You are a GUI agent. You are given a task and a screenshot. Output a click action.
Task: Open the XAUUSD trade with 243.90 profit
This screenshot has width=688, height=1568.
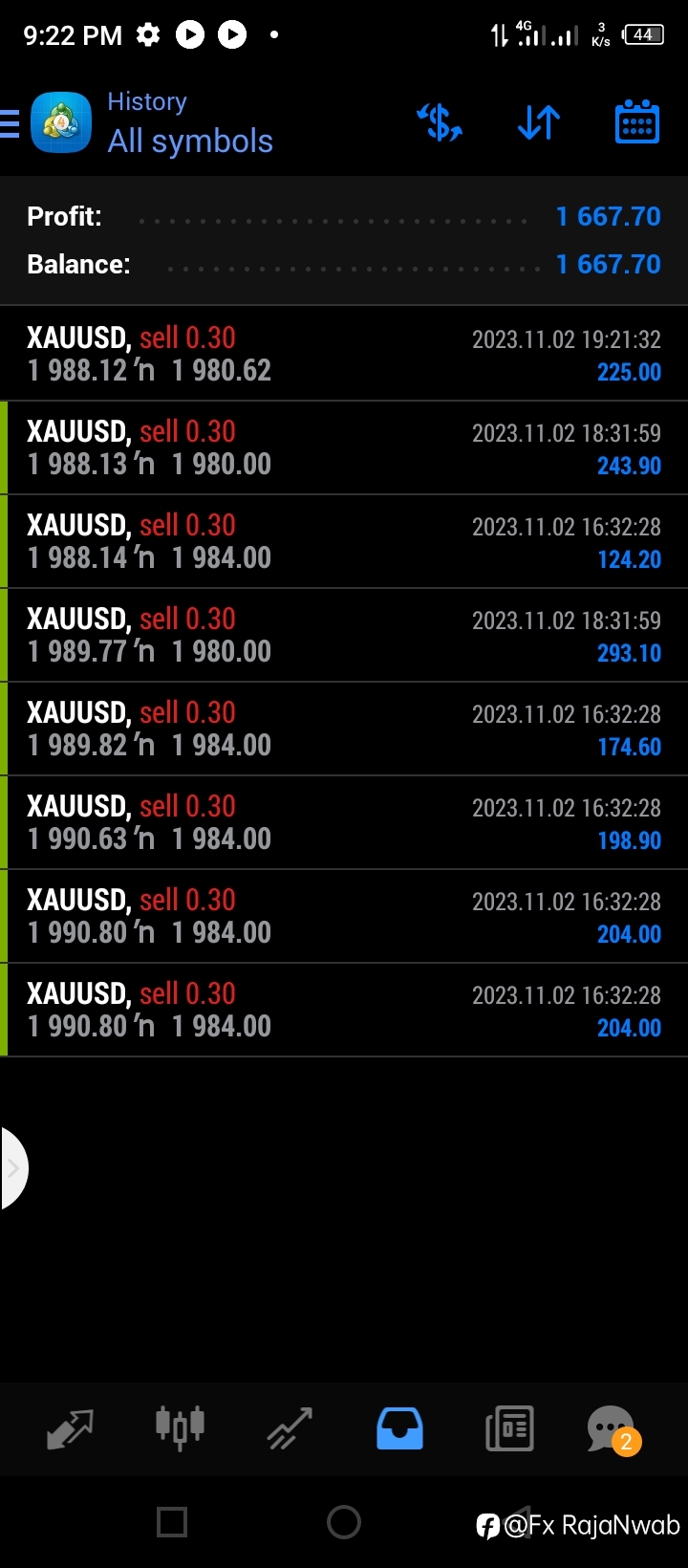point(344,447)
